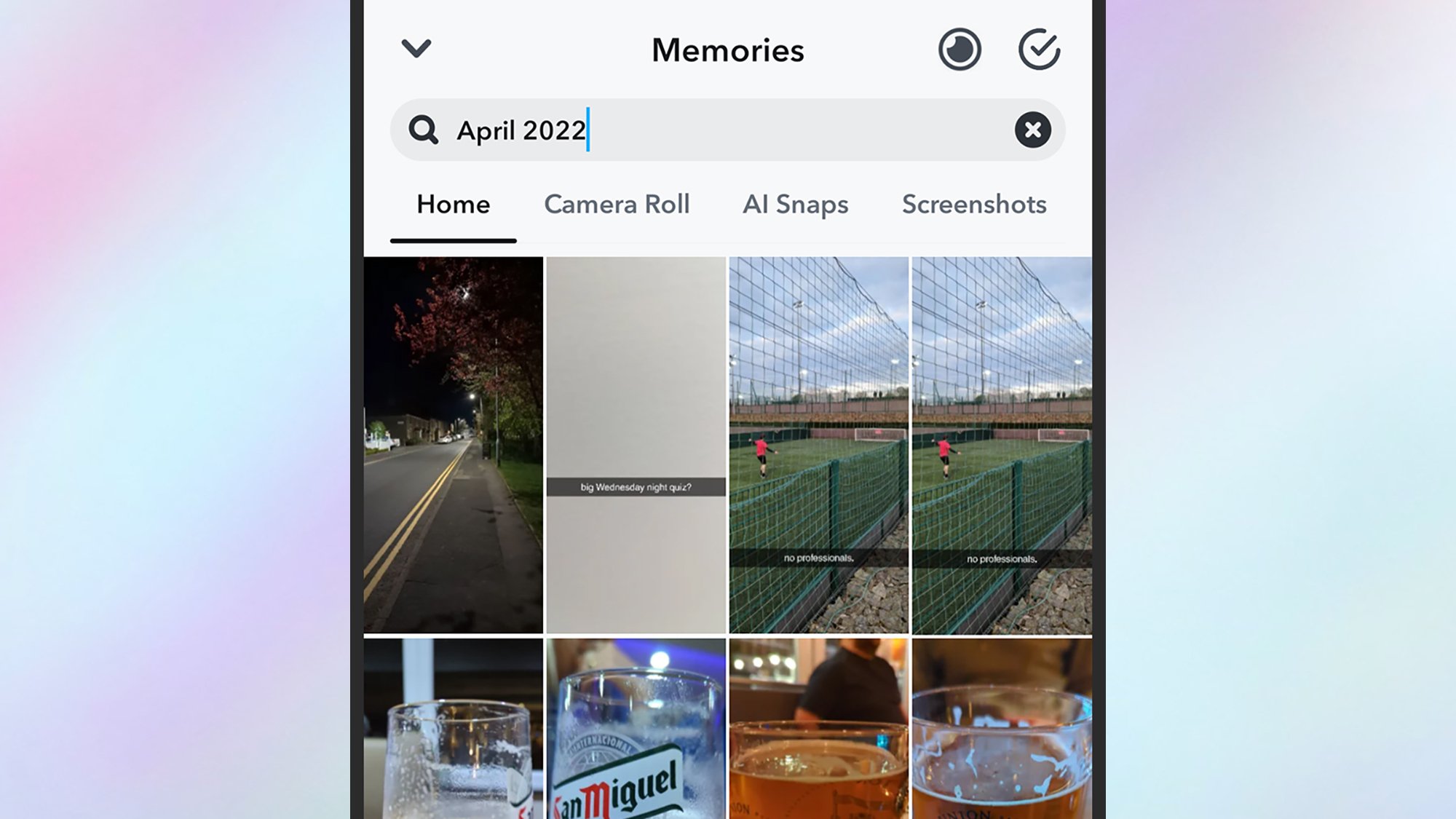Open the AI Snaps tab
The image size is (1456, 819).
point(795,205)
